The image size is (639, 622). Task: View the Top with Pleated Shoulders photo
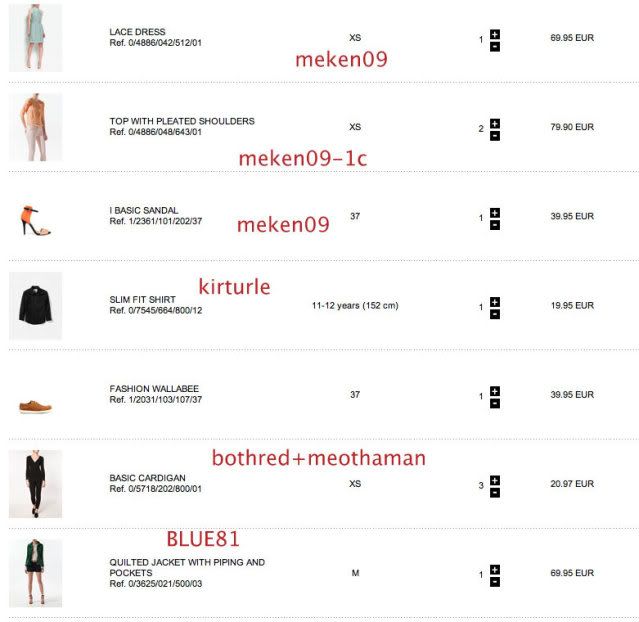[35, 127]
